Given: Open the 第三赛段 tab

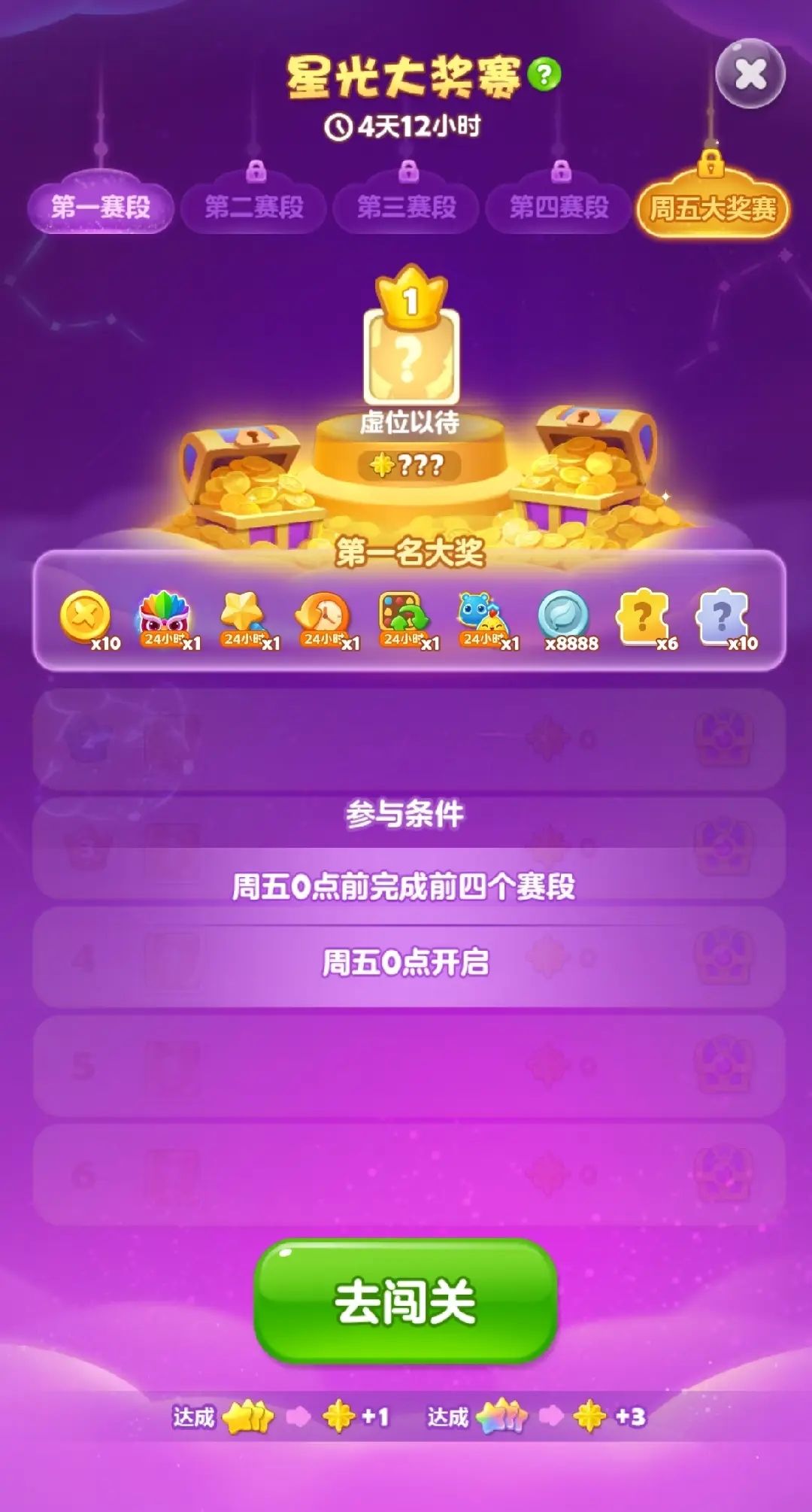Looking at the screenshot, I should click(406, 208).
